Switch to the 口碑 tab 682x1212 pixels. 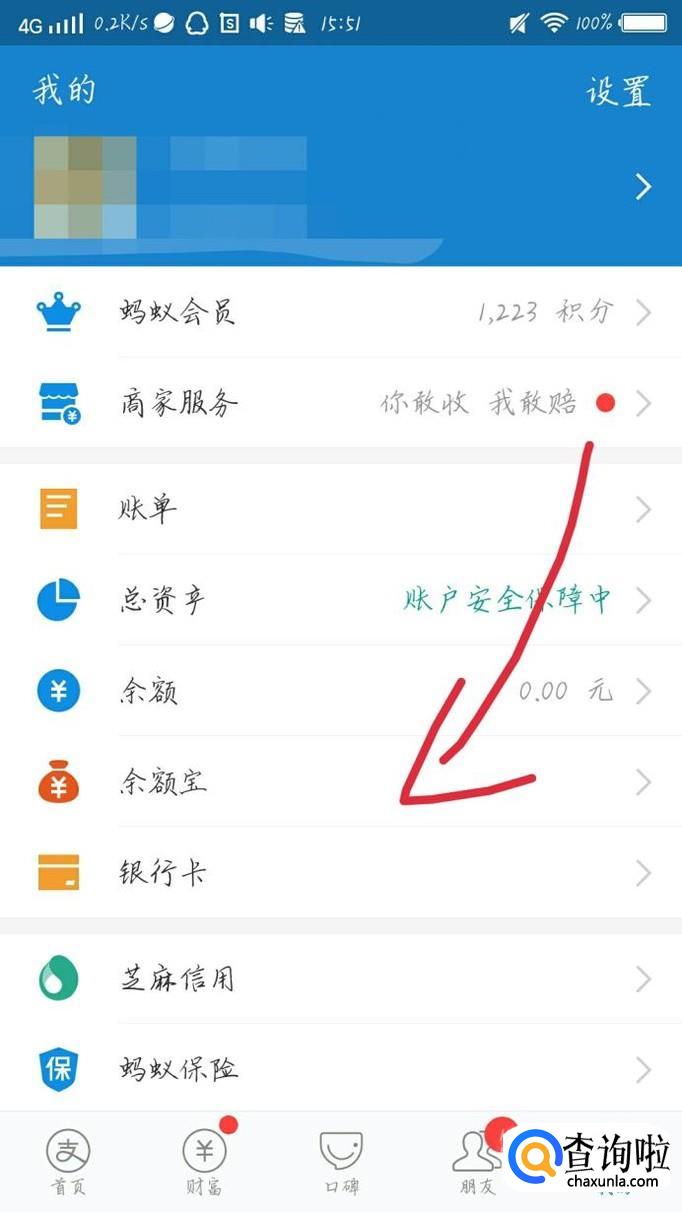tap(340, 1162)
